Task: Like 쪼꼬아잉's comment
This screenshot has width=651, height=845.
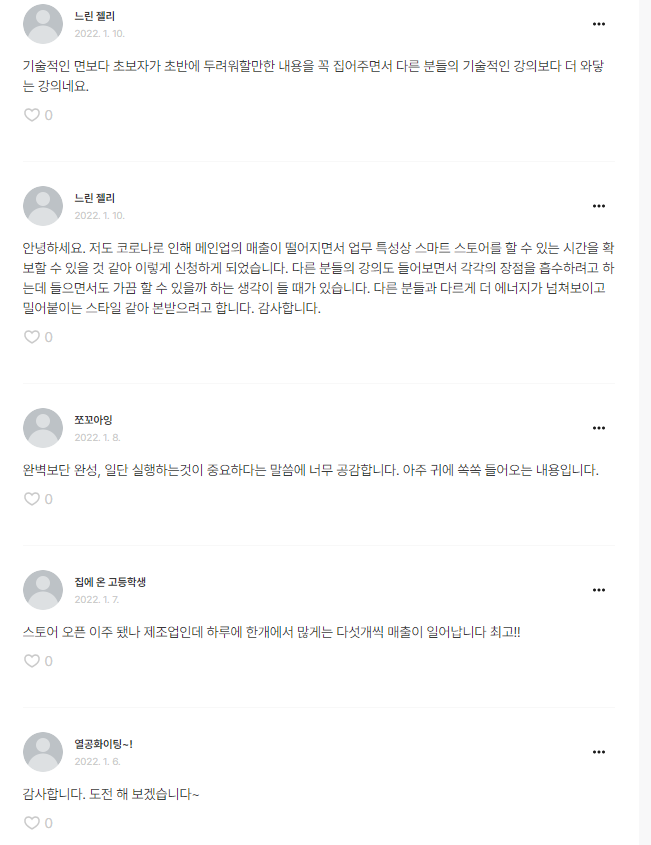Action: point(31,499)
